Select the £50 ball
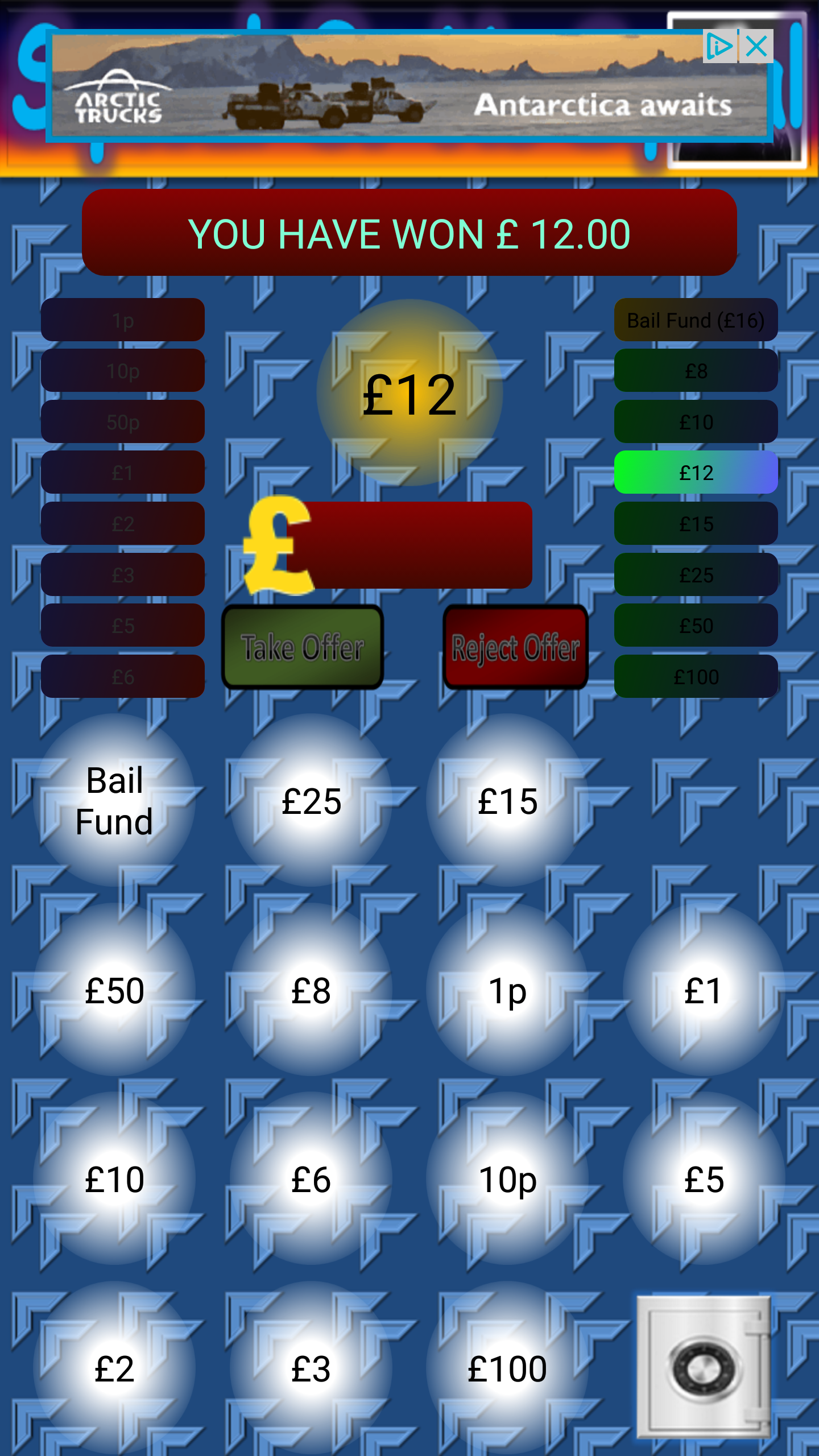 click(x=114, y=990)
